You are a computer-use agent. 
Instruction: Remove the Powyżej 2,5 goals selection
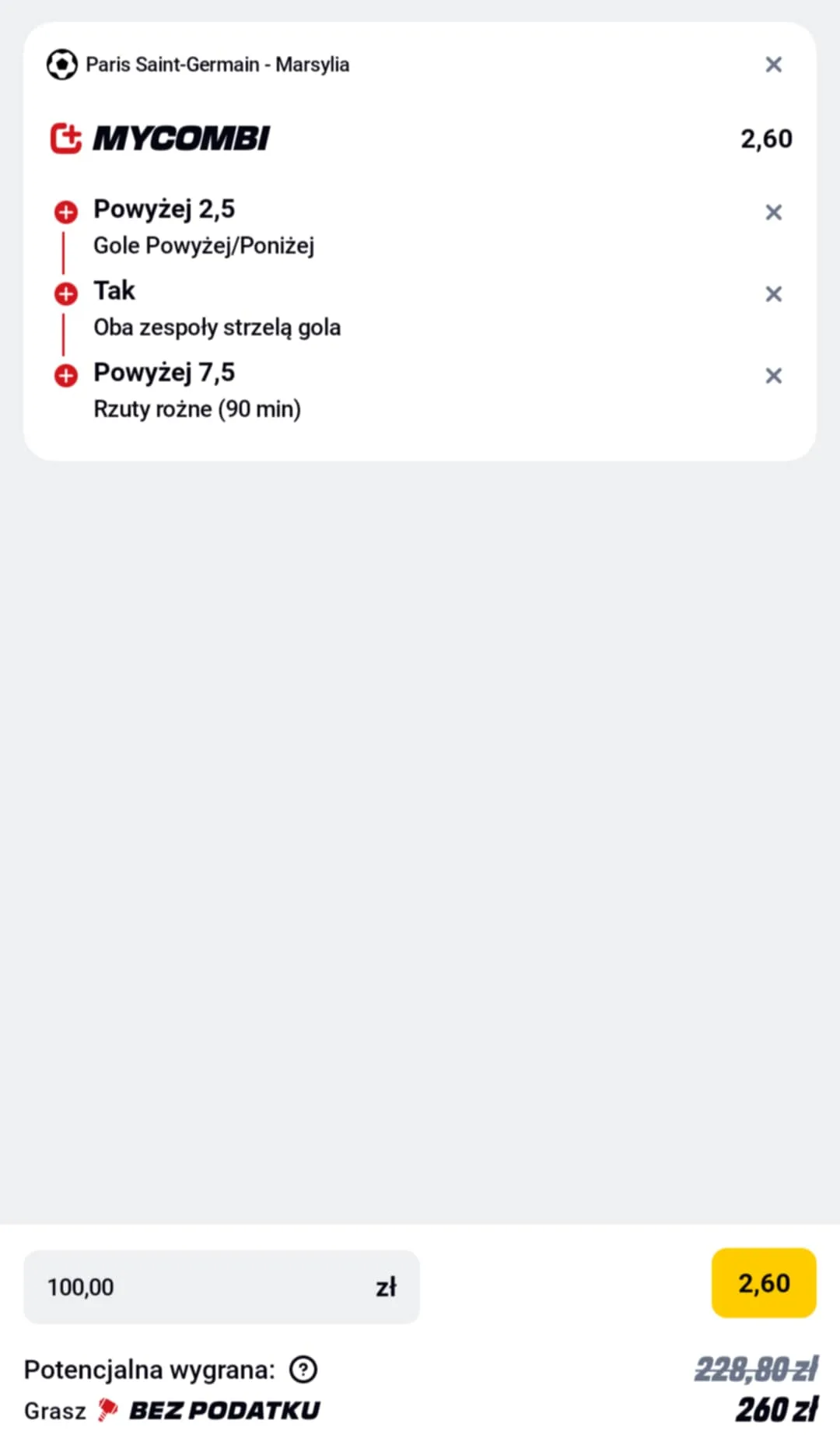point(773,212)
